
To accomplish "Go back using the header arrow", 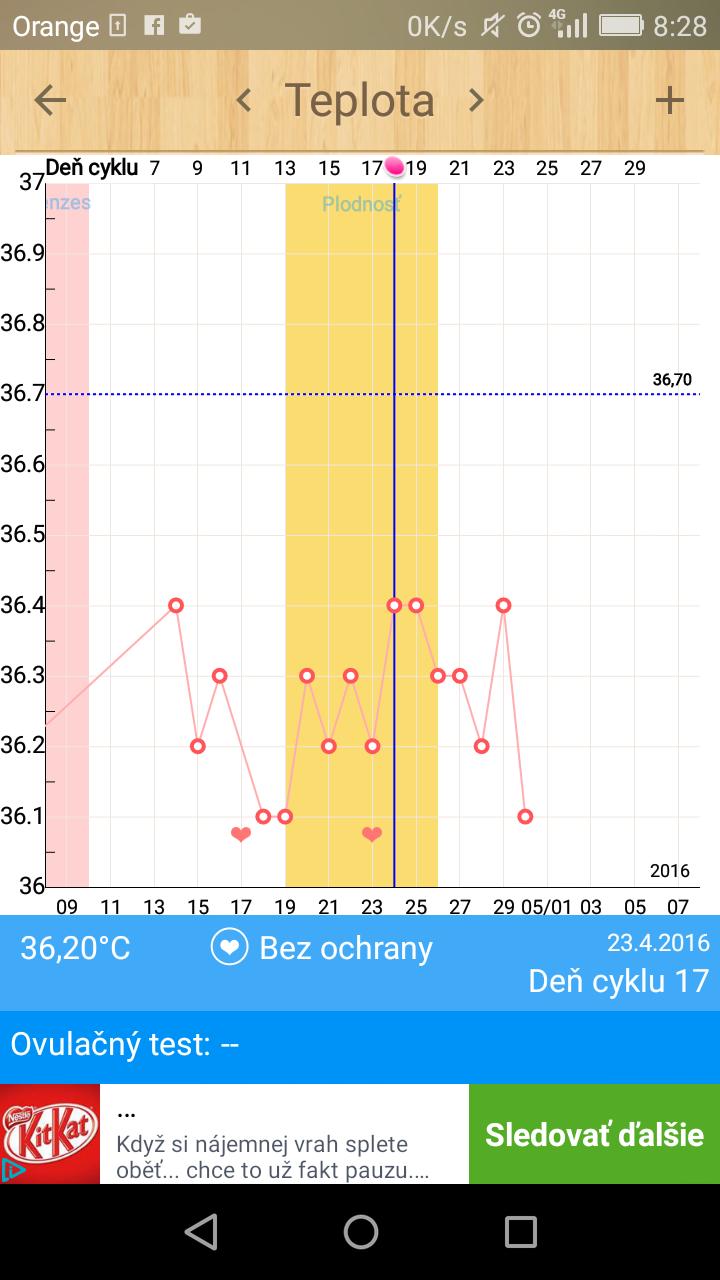I will point(50,100).
